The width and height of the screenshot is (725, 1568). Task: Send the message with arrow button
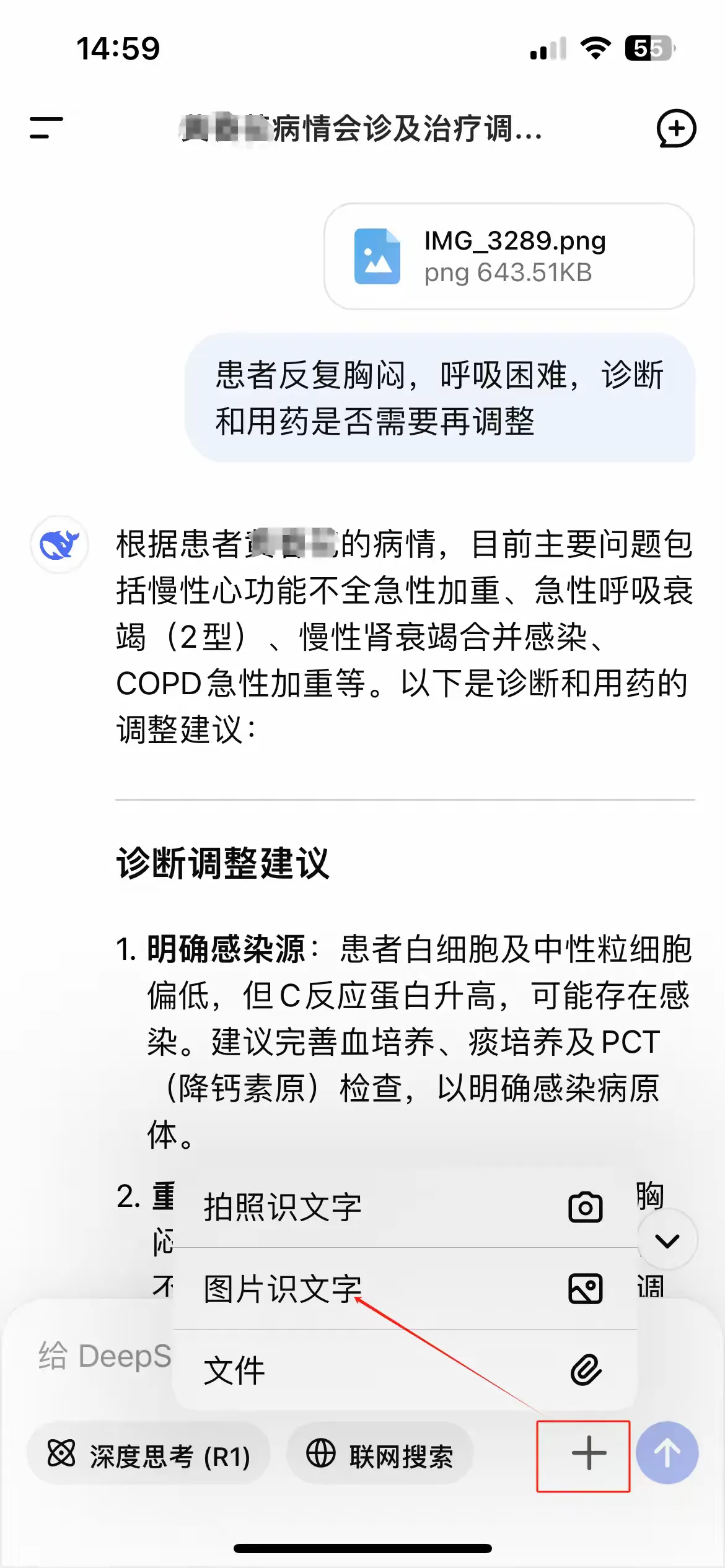click(x=667, y=1453)
